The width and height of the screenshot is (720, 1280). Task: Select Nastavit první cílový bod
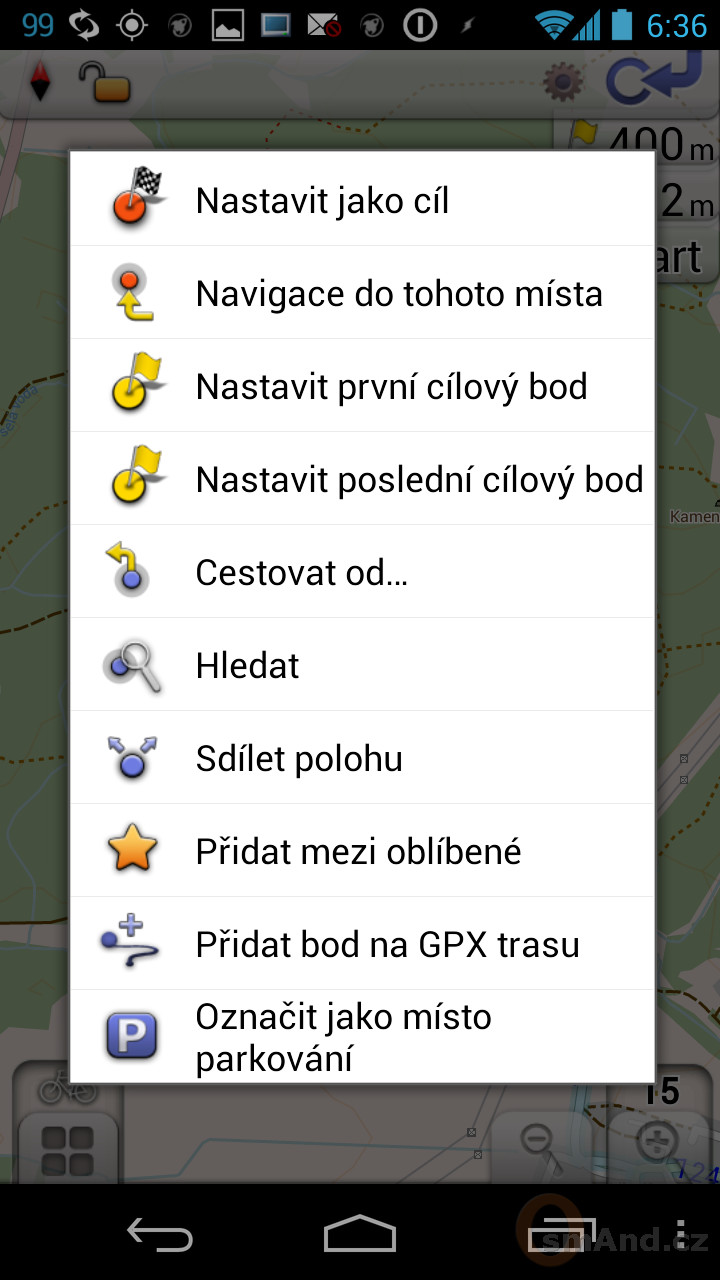click(362, 386)
